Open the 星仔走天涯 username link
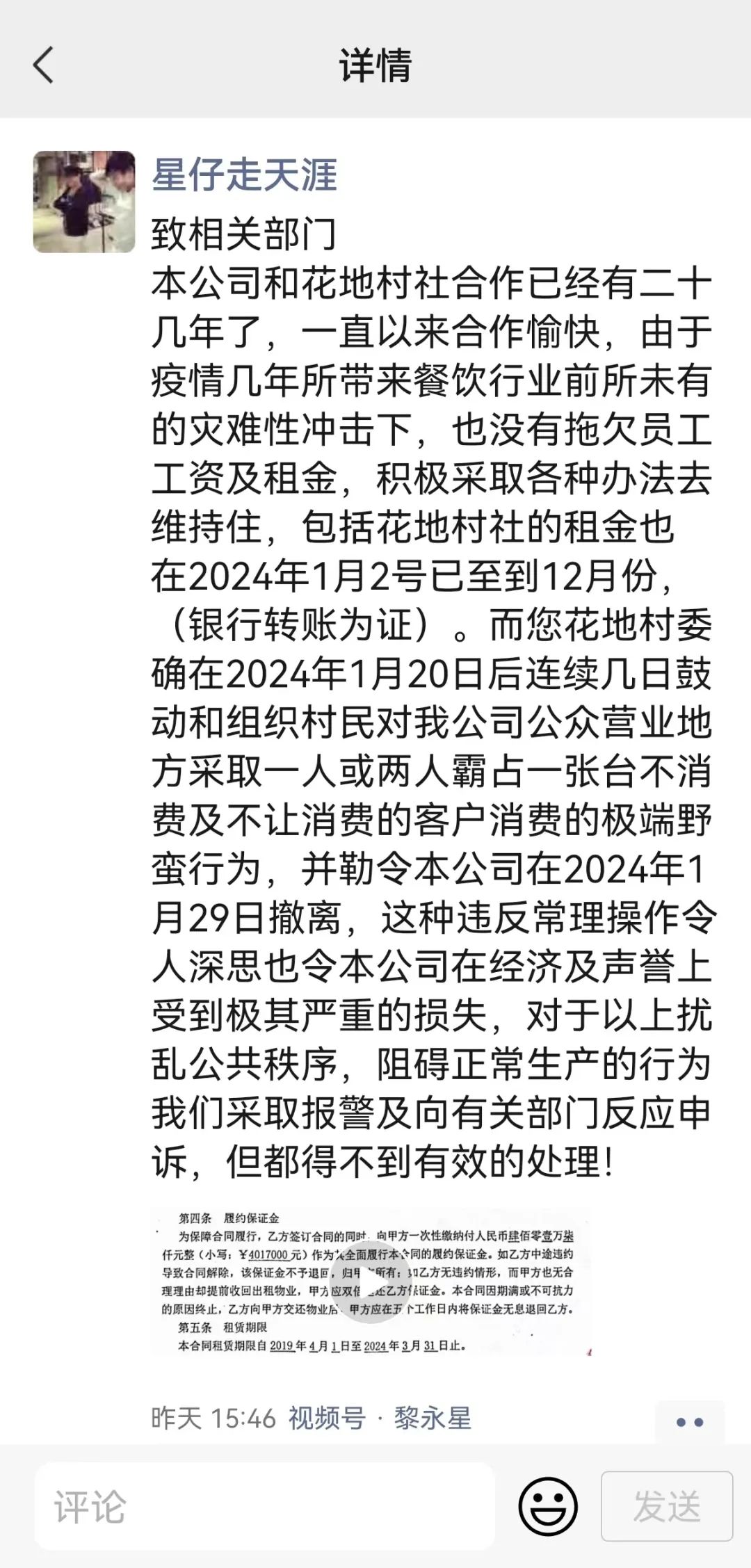Viewport: 751px width, 1568px height. click(245, 174)
